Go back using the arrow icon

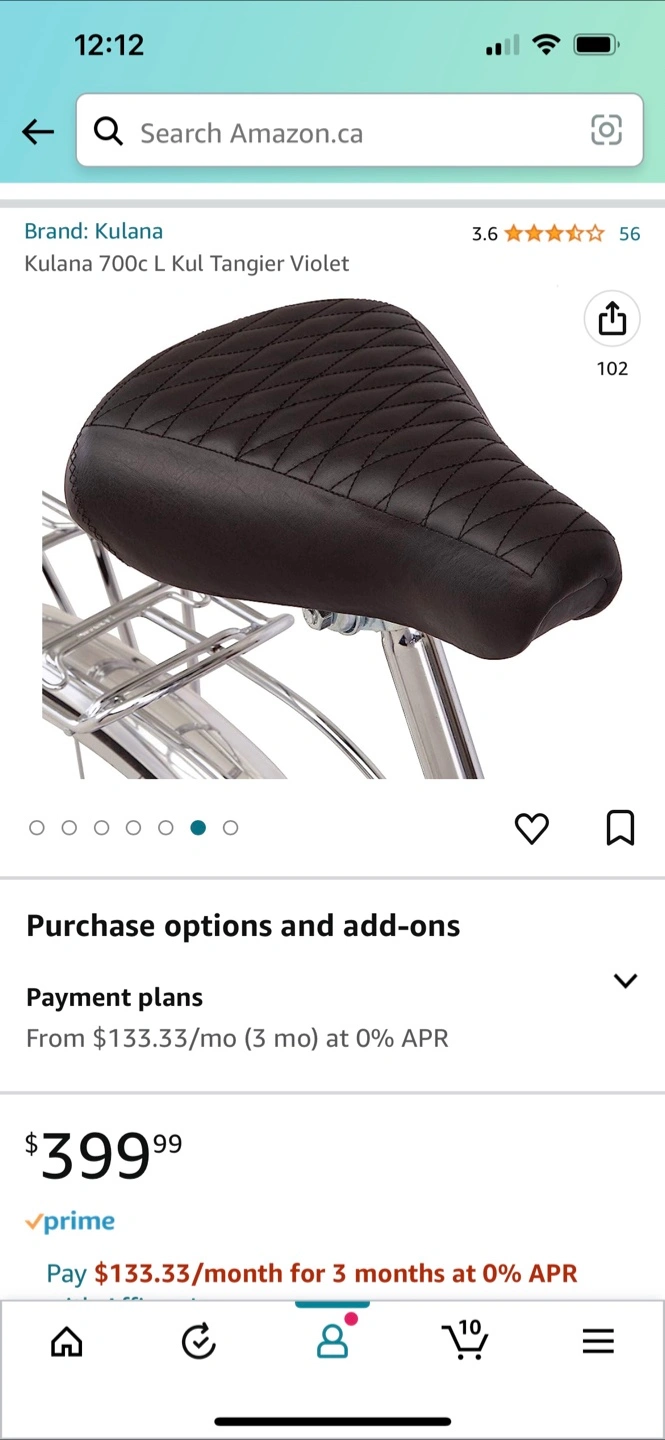[38, 132]
